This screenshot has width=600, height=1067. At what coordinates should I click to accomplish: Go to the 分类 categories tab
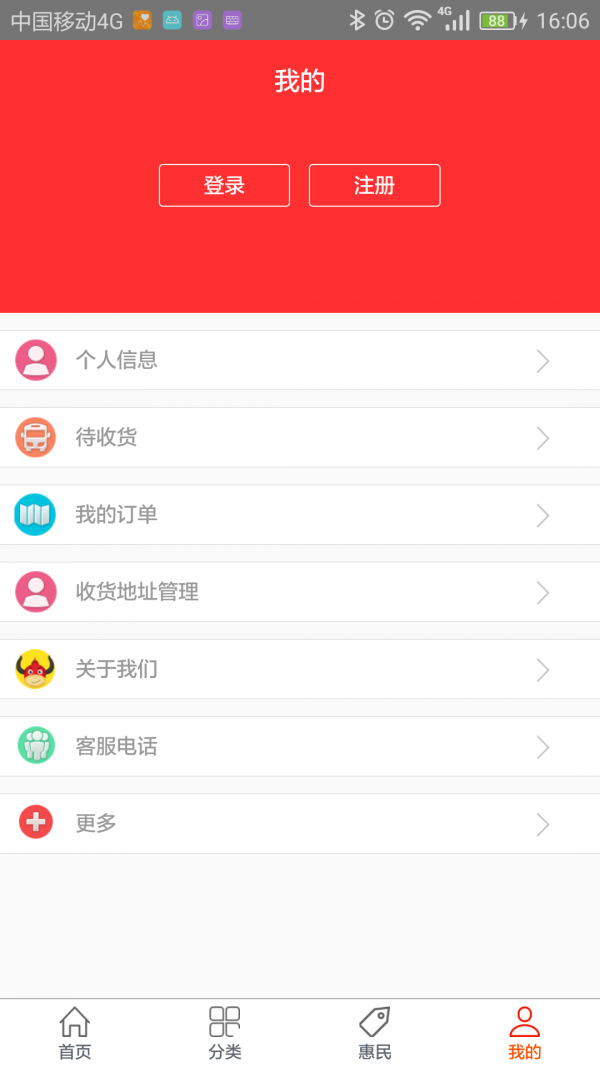click(x=225, y=1033)
